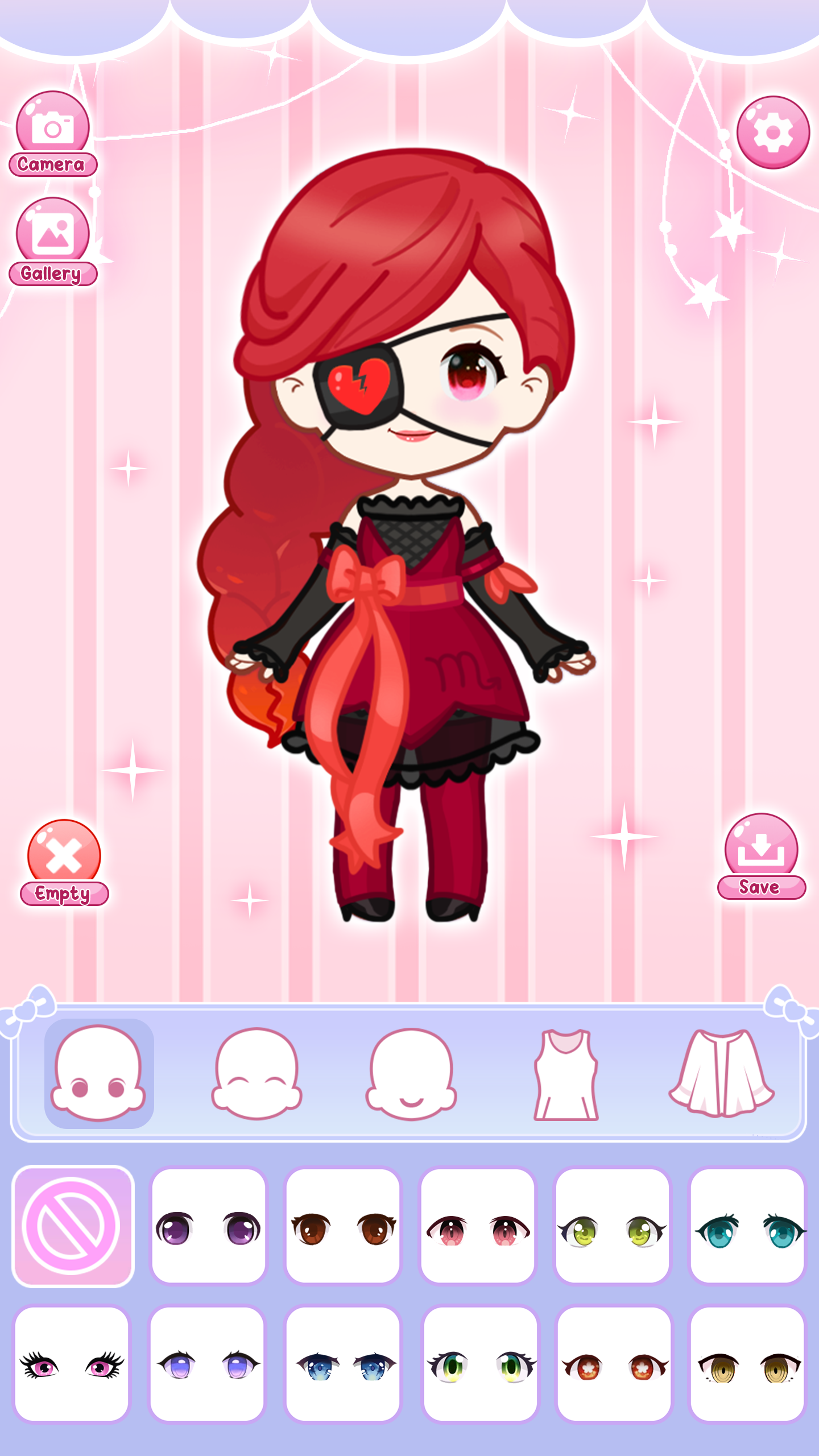Pick the purple eyes style
The image size is (819, 1456).
(208, 1226)
